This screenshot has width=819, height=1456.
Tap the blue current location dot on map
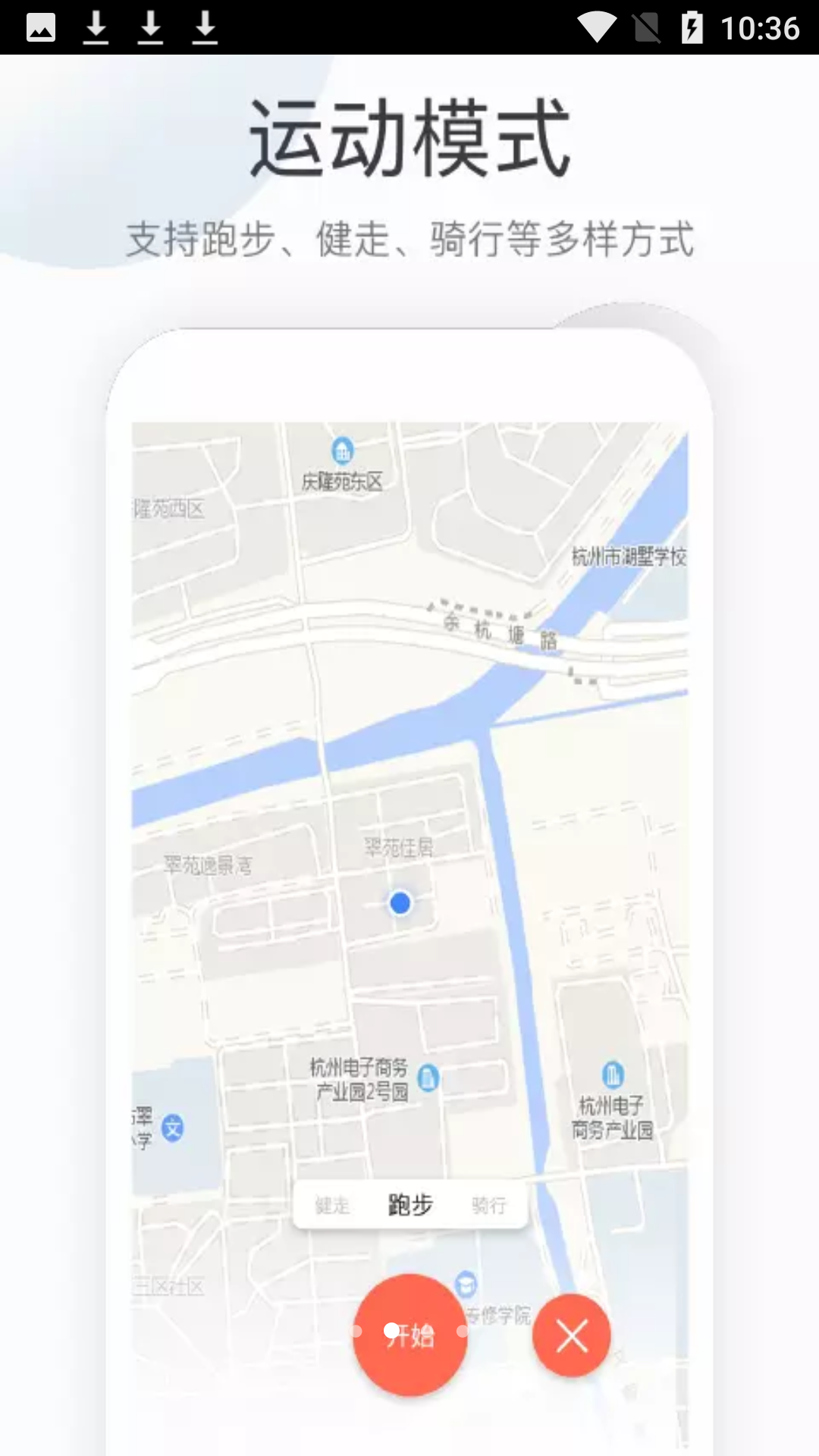pos(400,903)
